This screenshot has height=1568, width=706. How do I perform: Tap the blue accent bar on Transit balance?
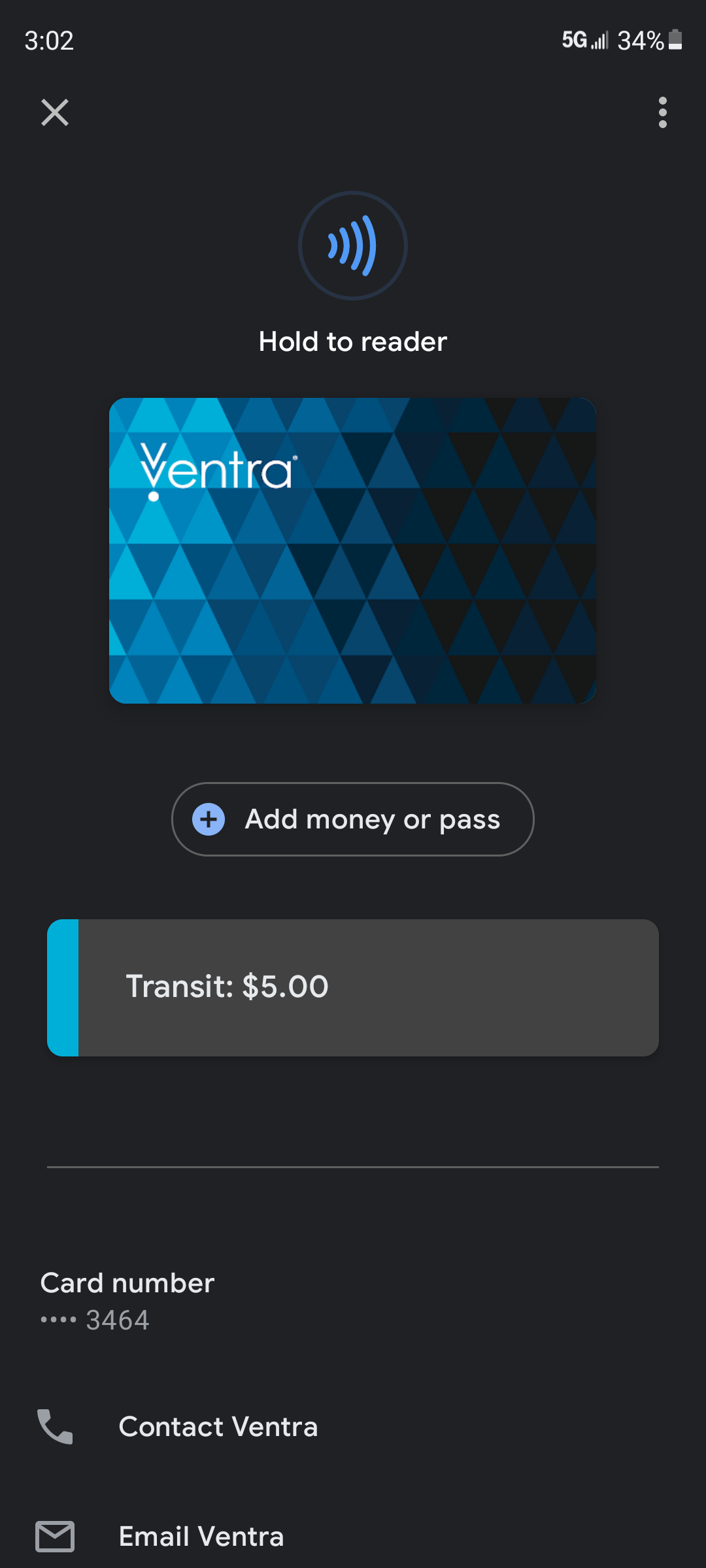[x=62, y=985]
